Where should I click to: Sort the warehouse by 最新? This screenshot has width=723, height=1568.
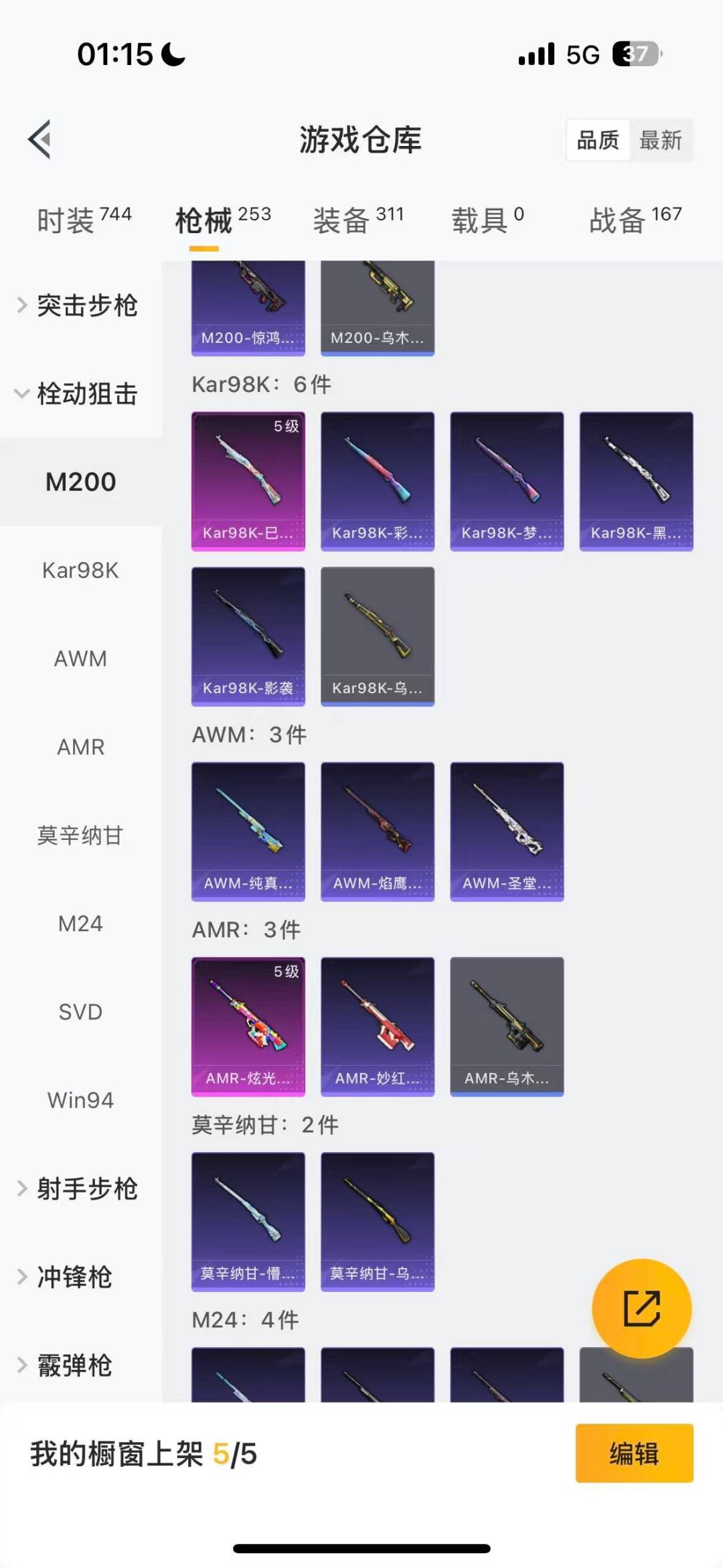tap(660, 140)
